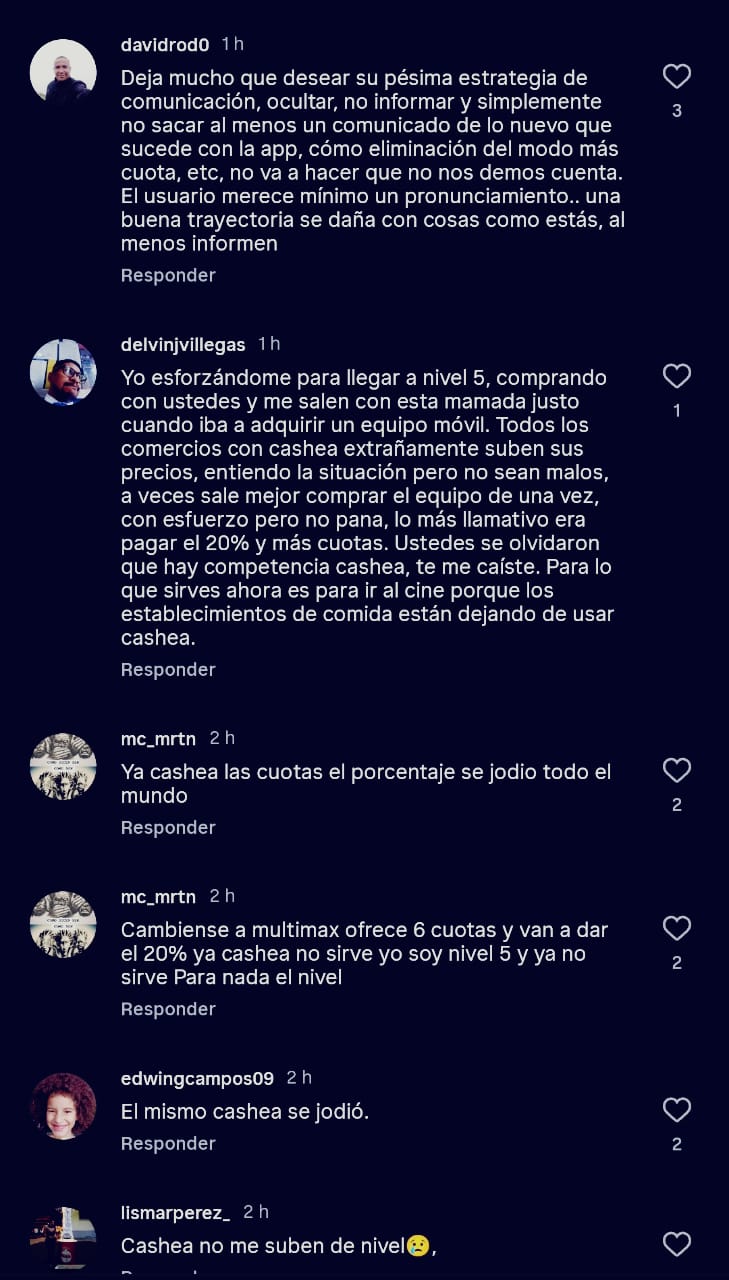Open lismarperez_ username link
The image size is (729, 1280).
coord(175,1212)
